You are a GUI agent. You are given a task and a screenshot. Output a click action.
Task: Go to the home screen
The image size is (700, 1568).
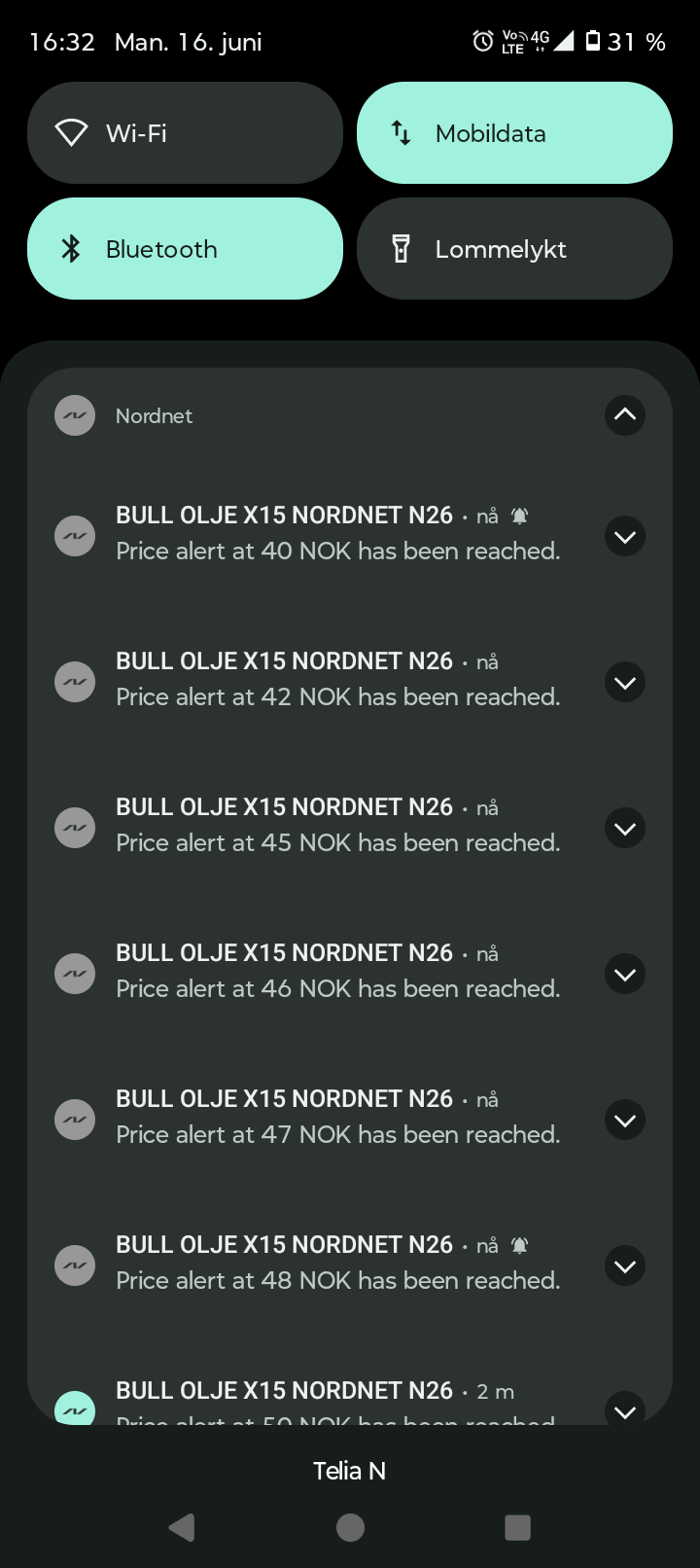(x=350, y=1528)
